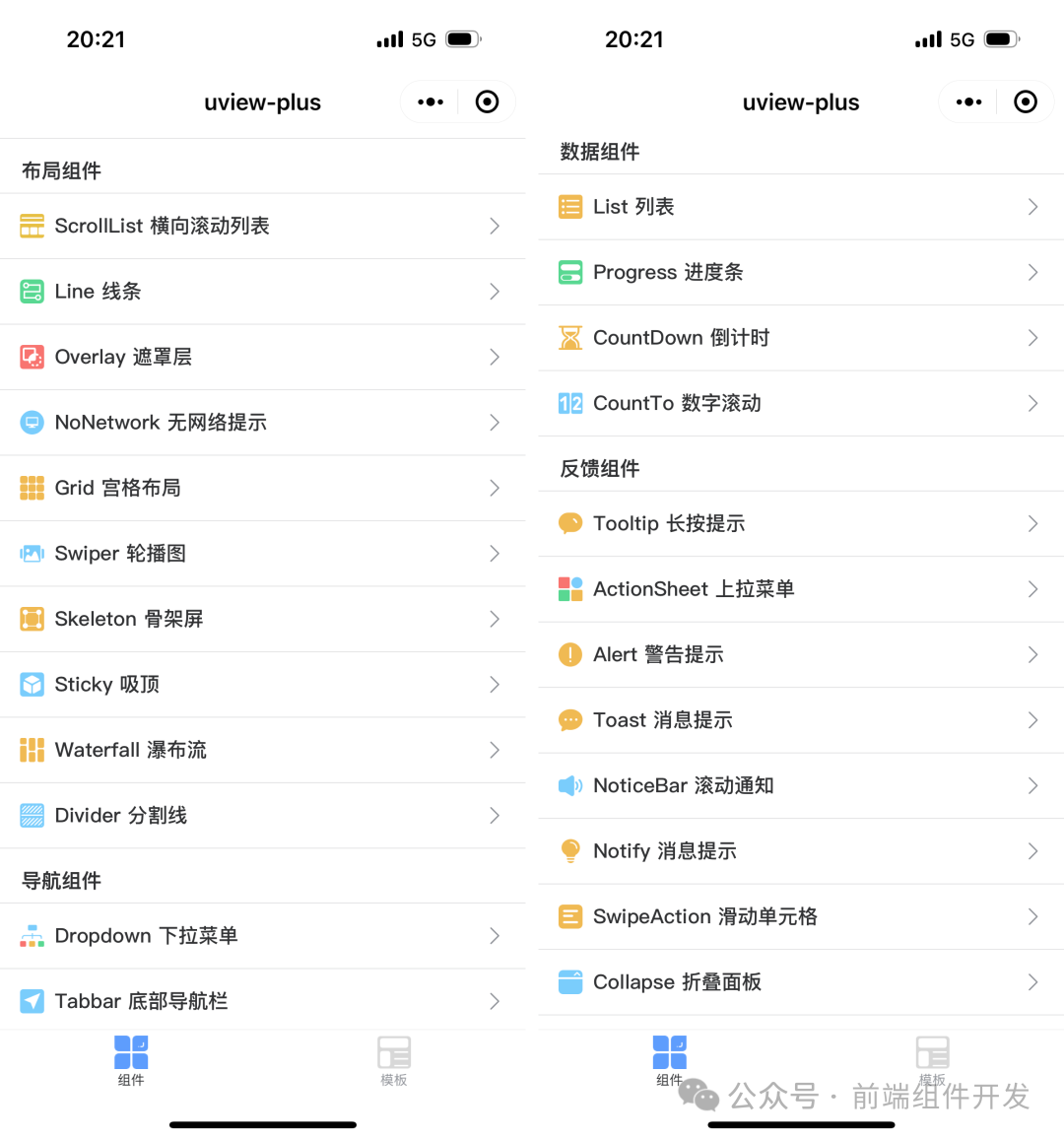Select the Waterfall 瀑布流 icon
Image resolution: width=1064 pixels, height=1139 pixels.
[33, 750]
